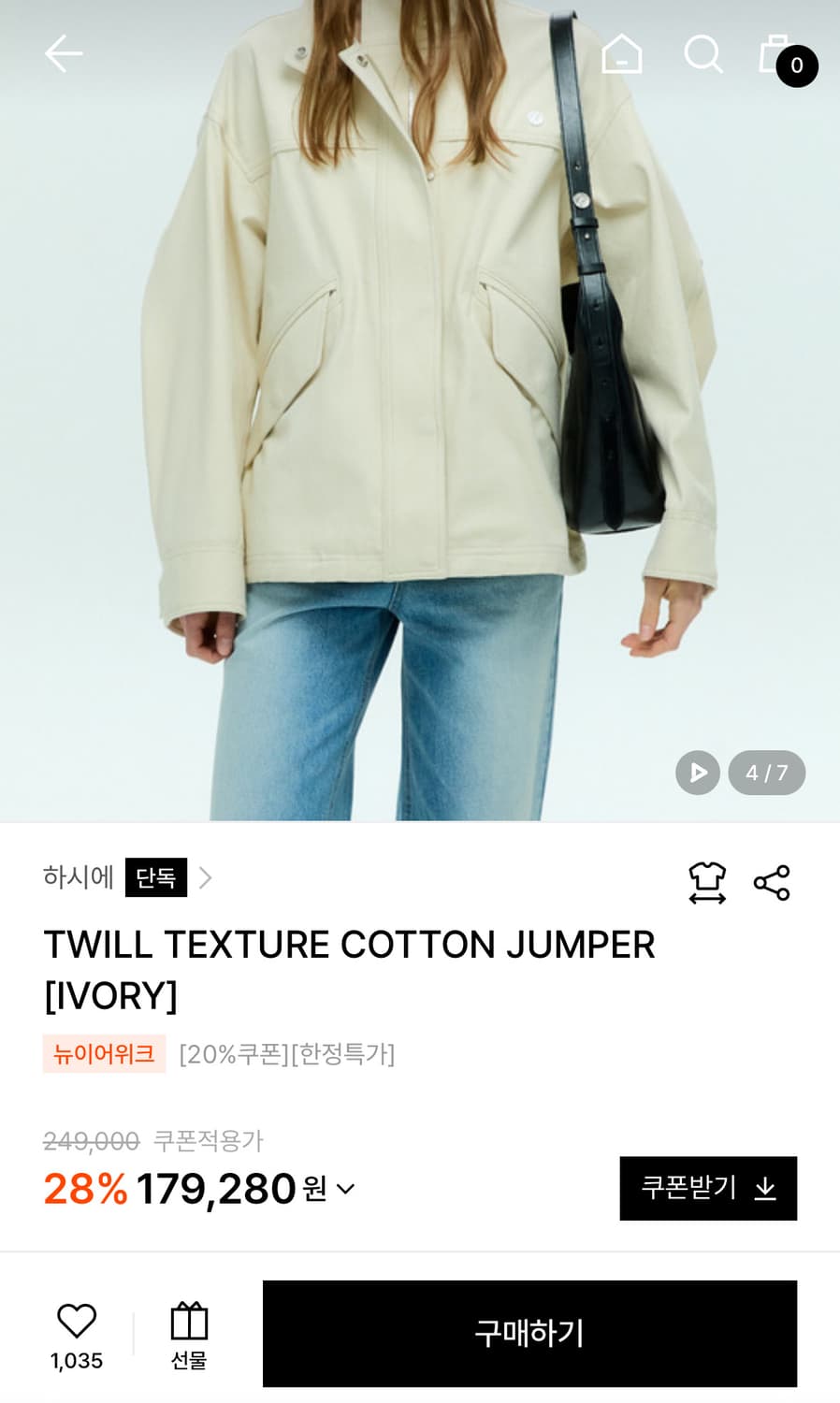Open the home screen via house icon

(x=622, y=53)
